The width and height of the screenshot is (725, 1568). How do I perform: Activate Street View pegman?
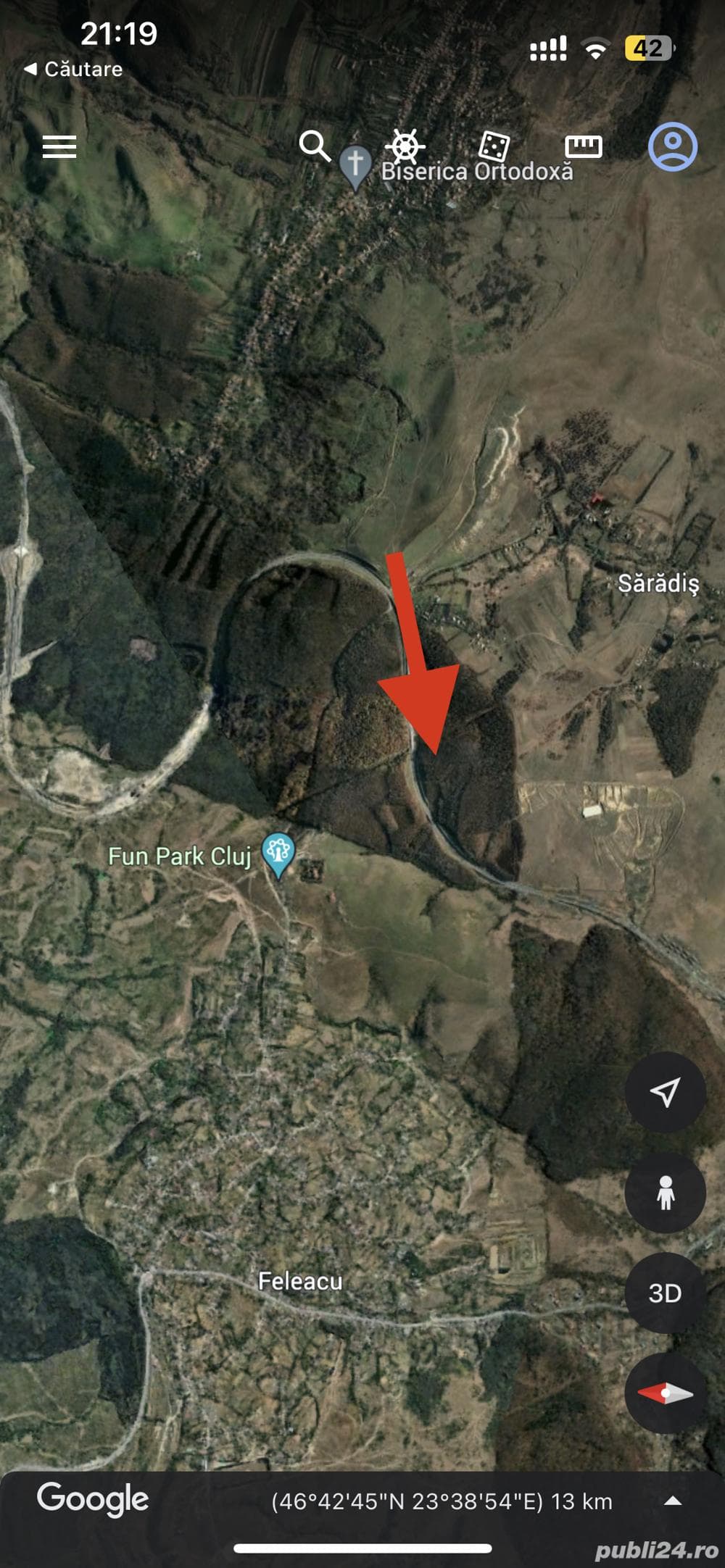click(x=665, y=1193)
